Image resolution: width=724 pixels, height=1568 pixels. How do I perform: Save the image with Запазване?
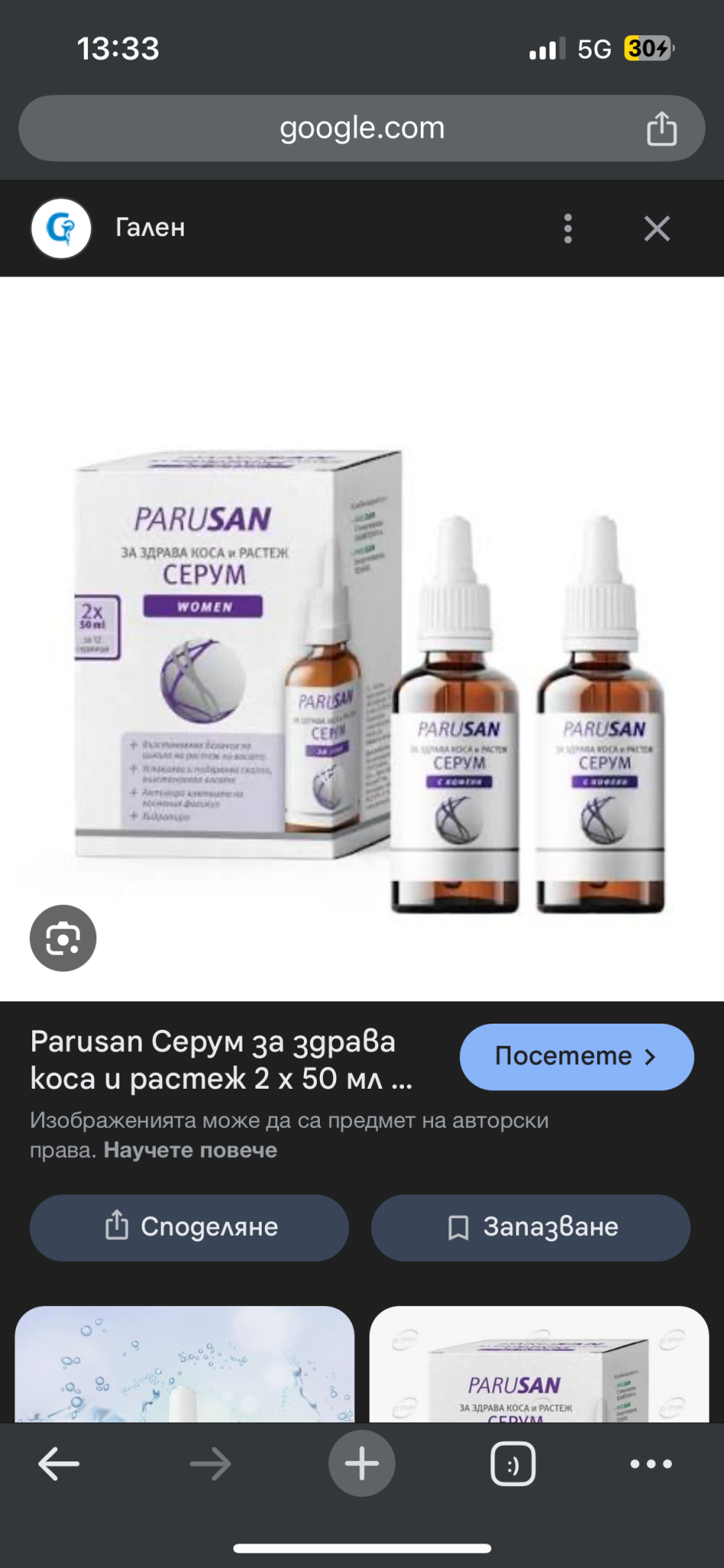(530, 1227)
